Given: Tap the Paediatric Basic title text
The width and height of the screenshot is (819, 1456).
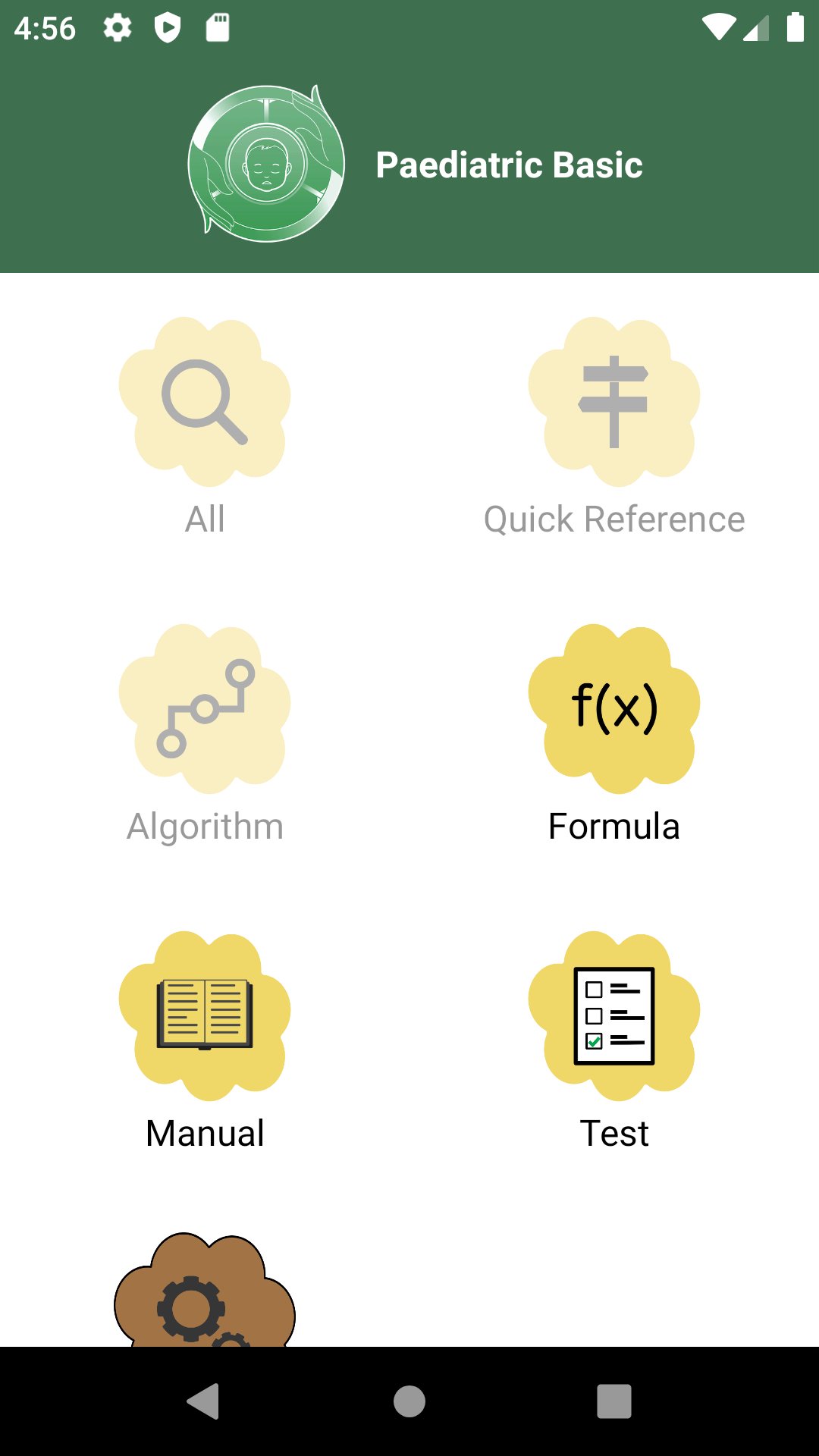Looking at the screenshot, I should click(x=509, y=163).
